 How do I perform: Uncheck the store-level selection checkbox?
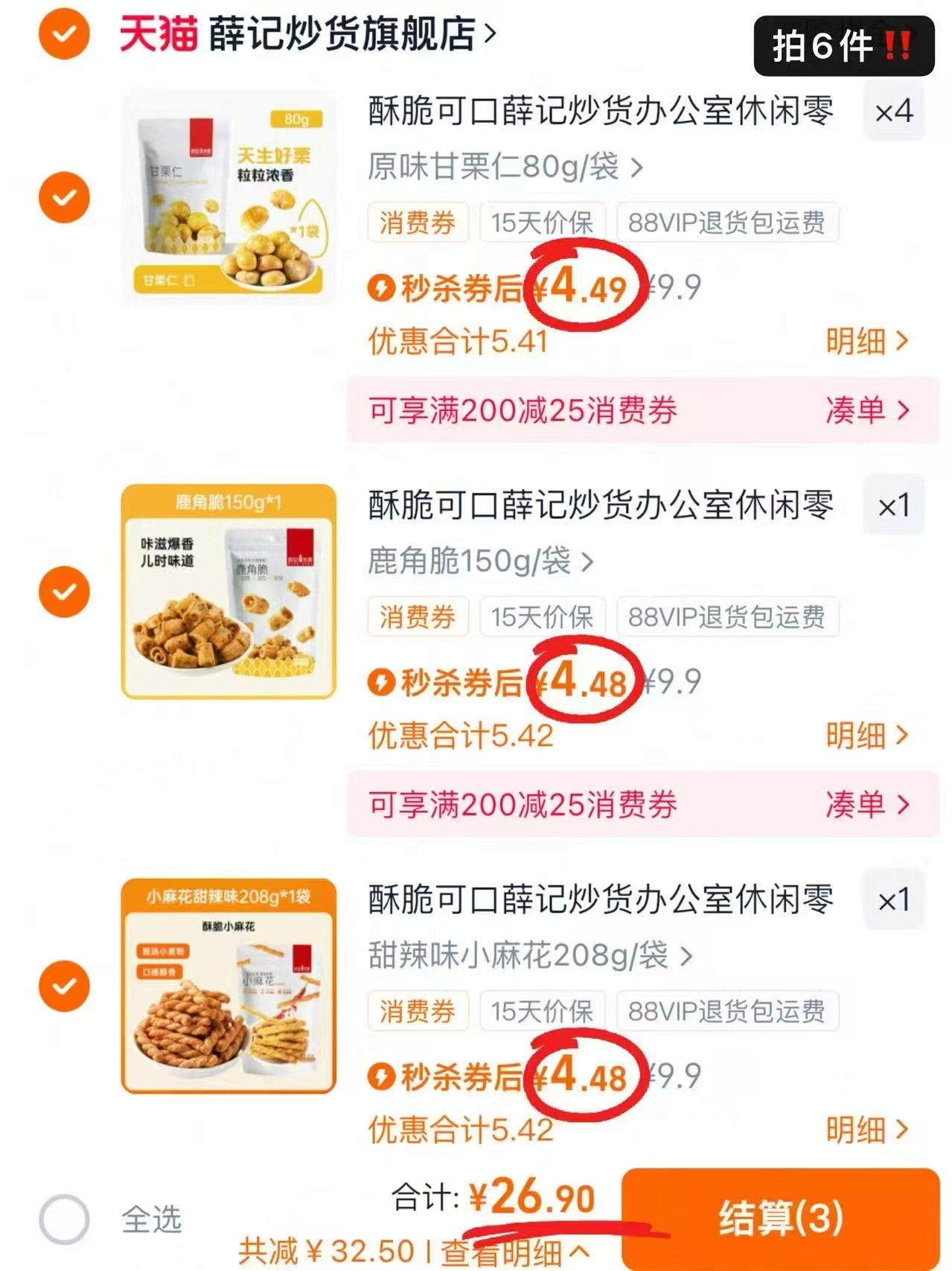tap(64, 34)
